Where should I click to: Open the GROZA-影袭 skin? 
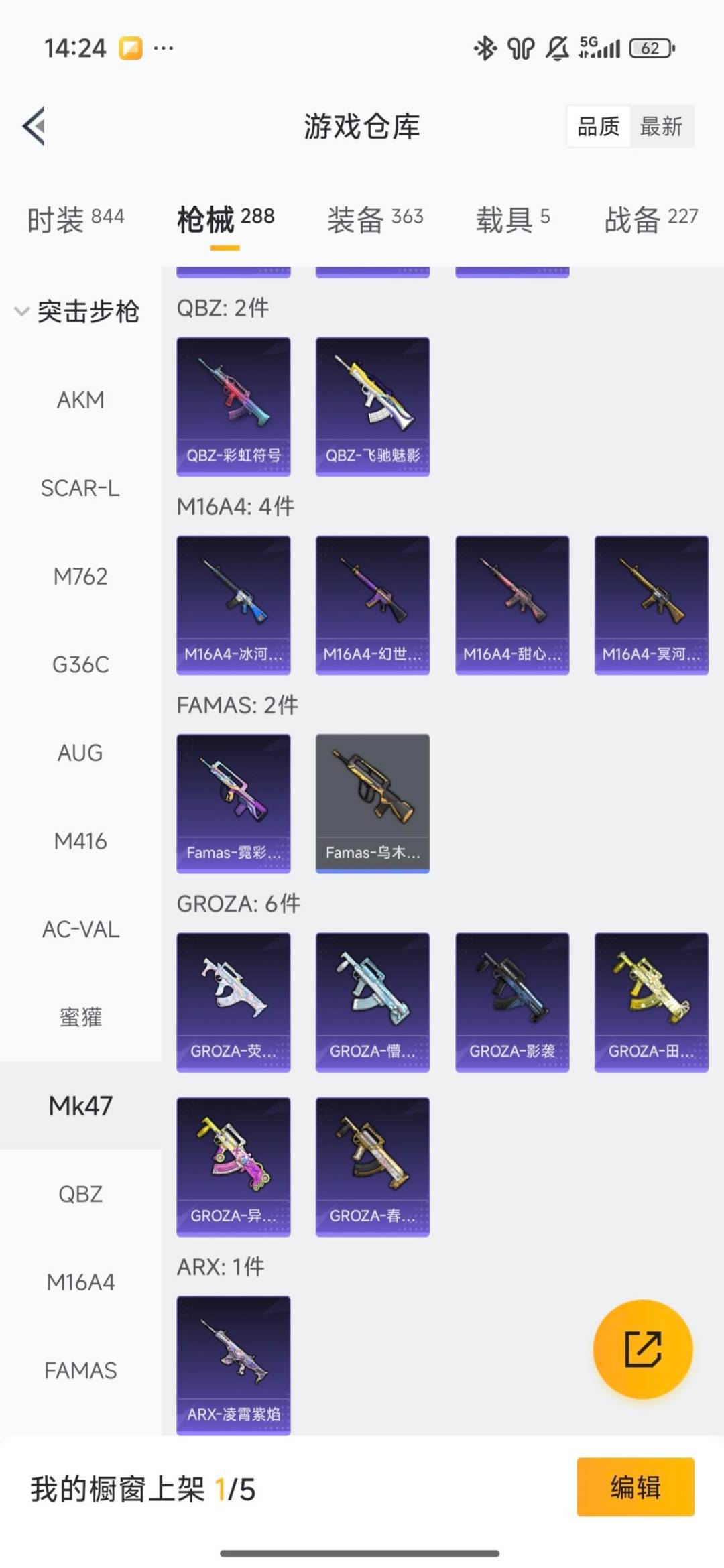[512, 1002]
